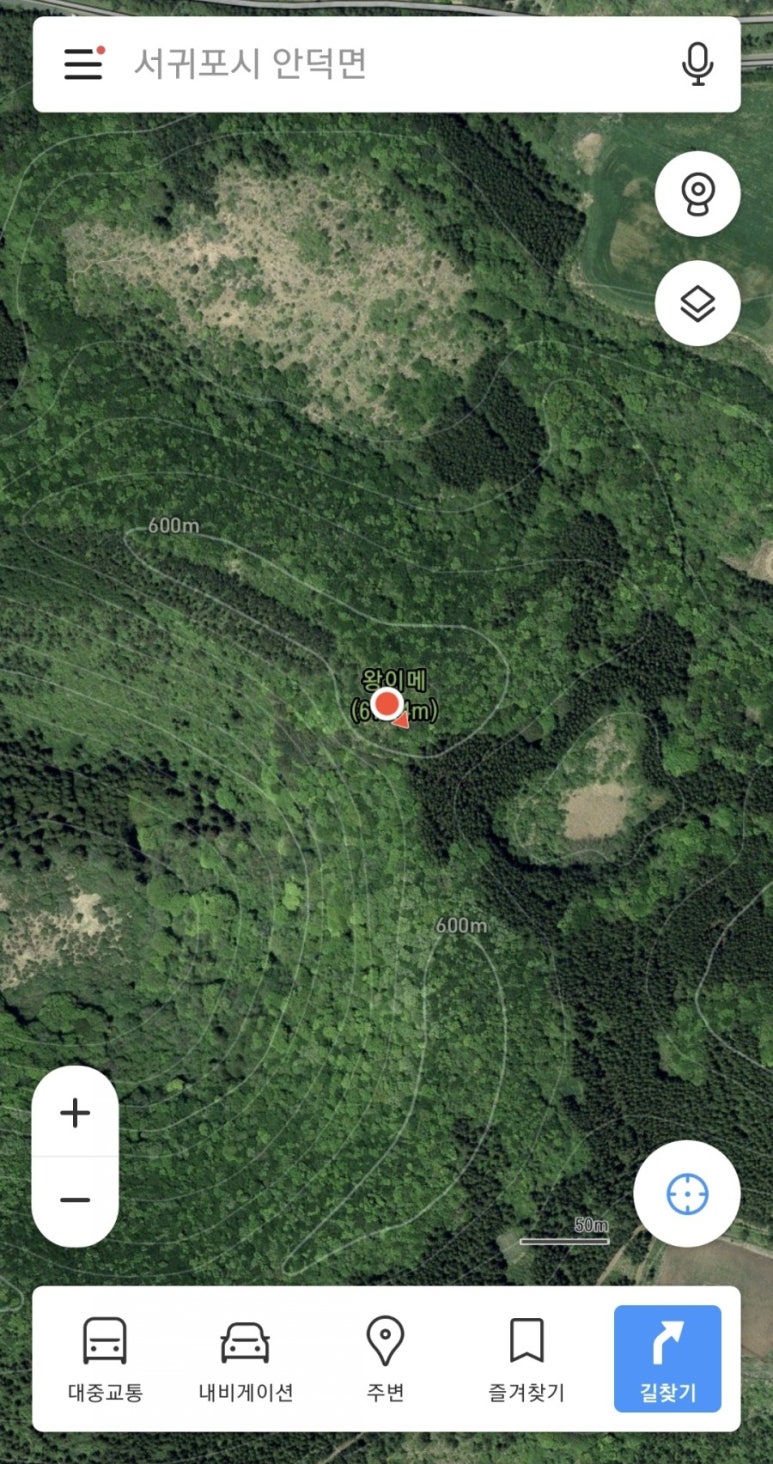Select the red 왕이메 location marker
This screenshot has height=1464, width=773.
pyautogui.click(x=388, y=705)
